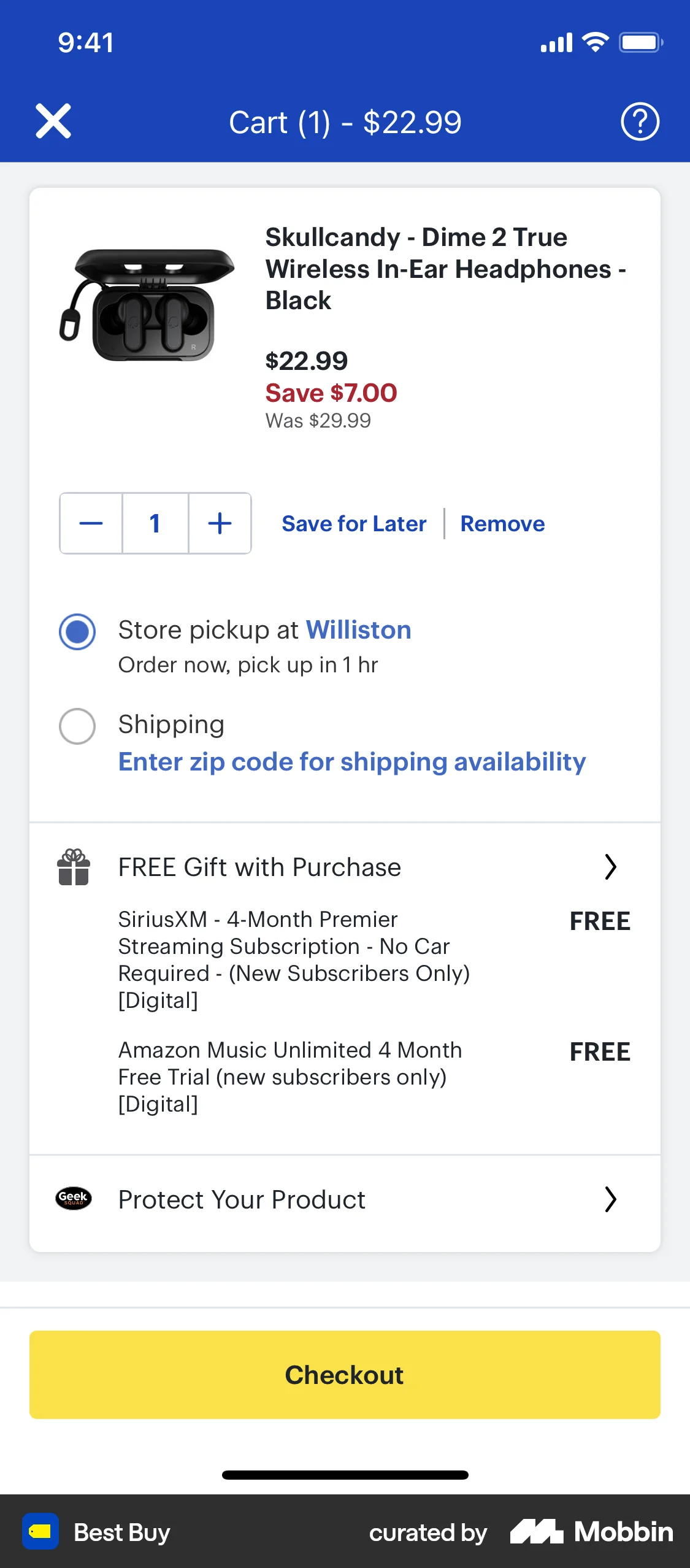The image size is (690, 1568).
Task: Decrease quantity with the minus icon
Action: pos(90,523)
